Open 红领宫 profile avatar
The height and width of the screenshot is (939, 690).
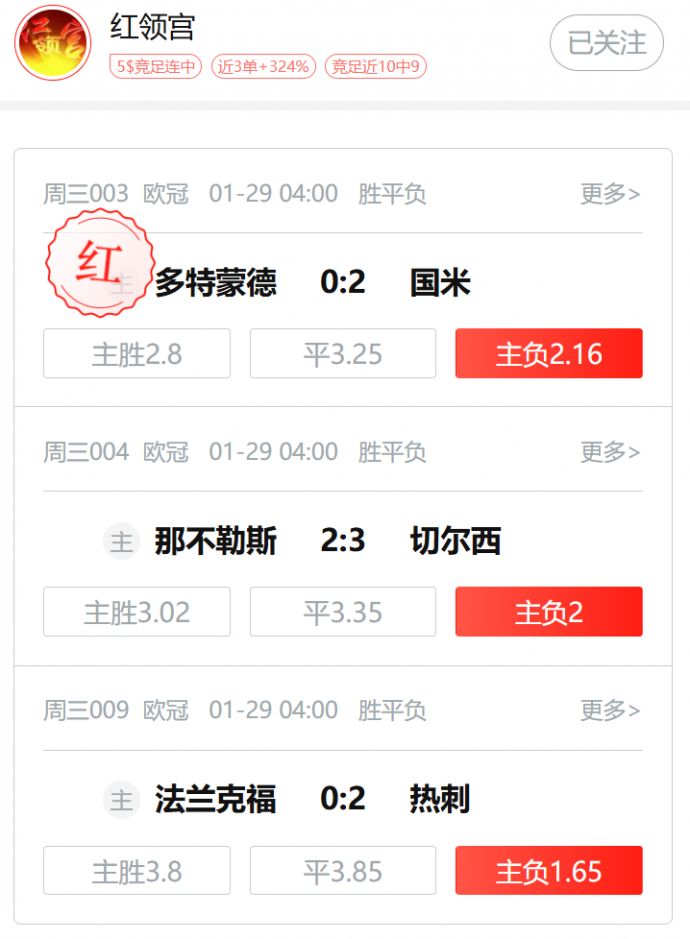coord(52,43)
